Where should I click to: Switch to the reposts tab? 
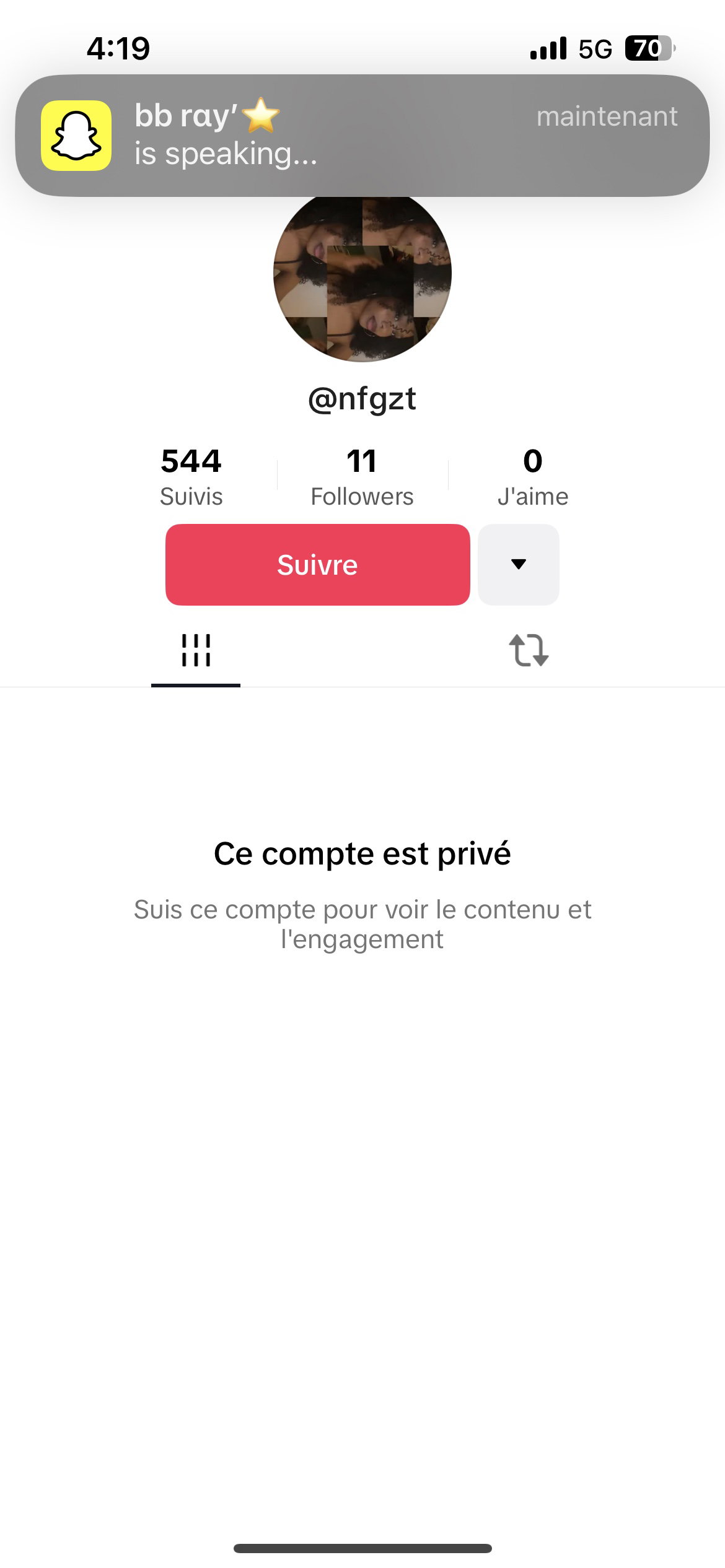[529, 650]
